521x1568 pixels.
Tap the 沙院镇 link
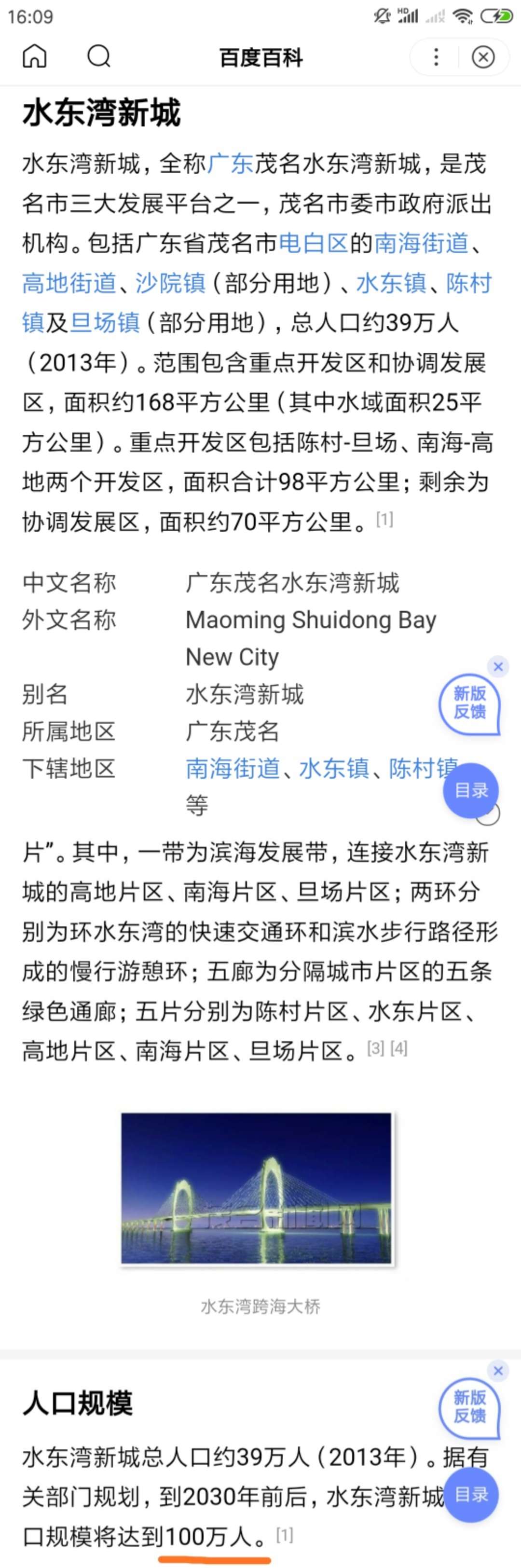pyautogui.click(x=170, y=283)
